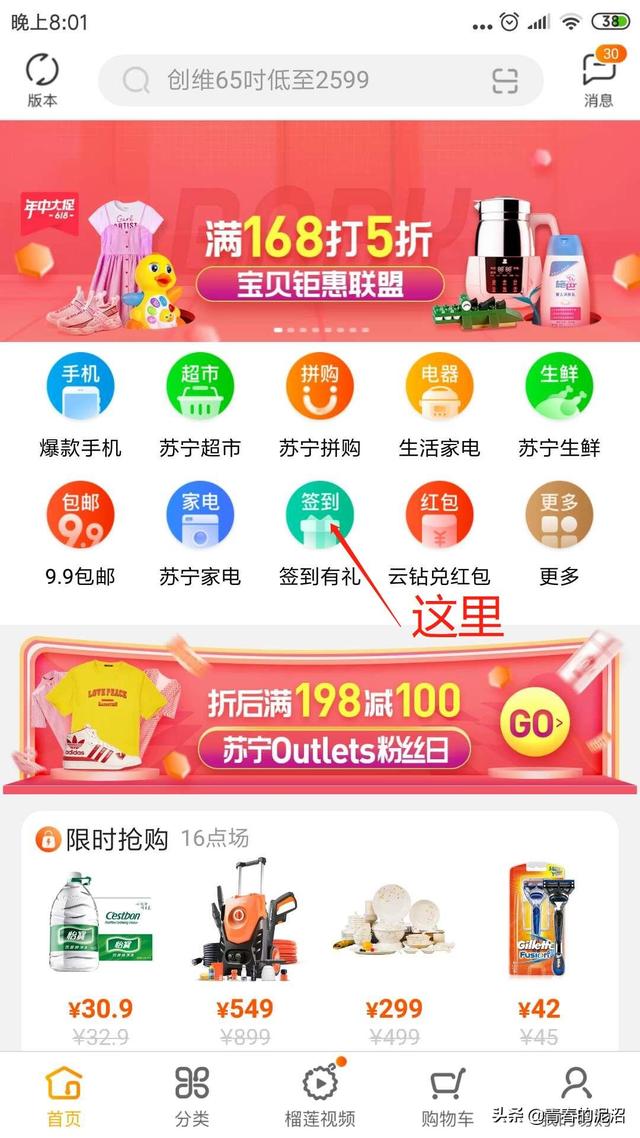Open the 榴莲视频 tab
The width and height of the screenshot is (640, 1138).
(x=319, y=1094)
